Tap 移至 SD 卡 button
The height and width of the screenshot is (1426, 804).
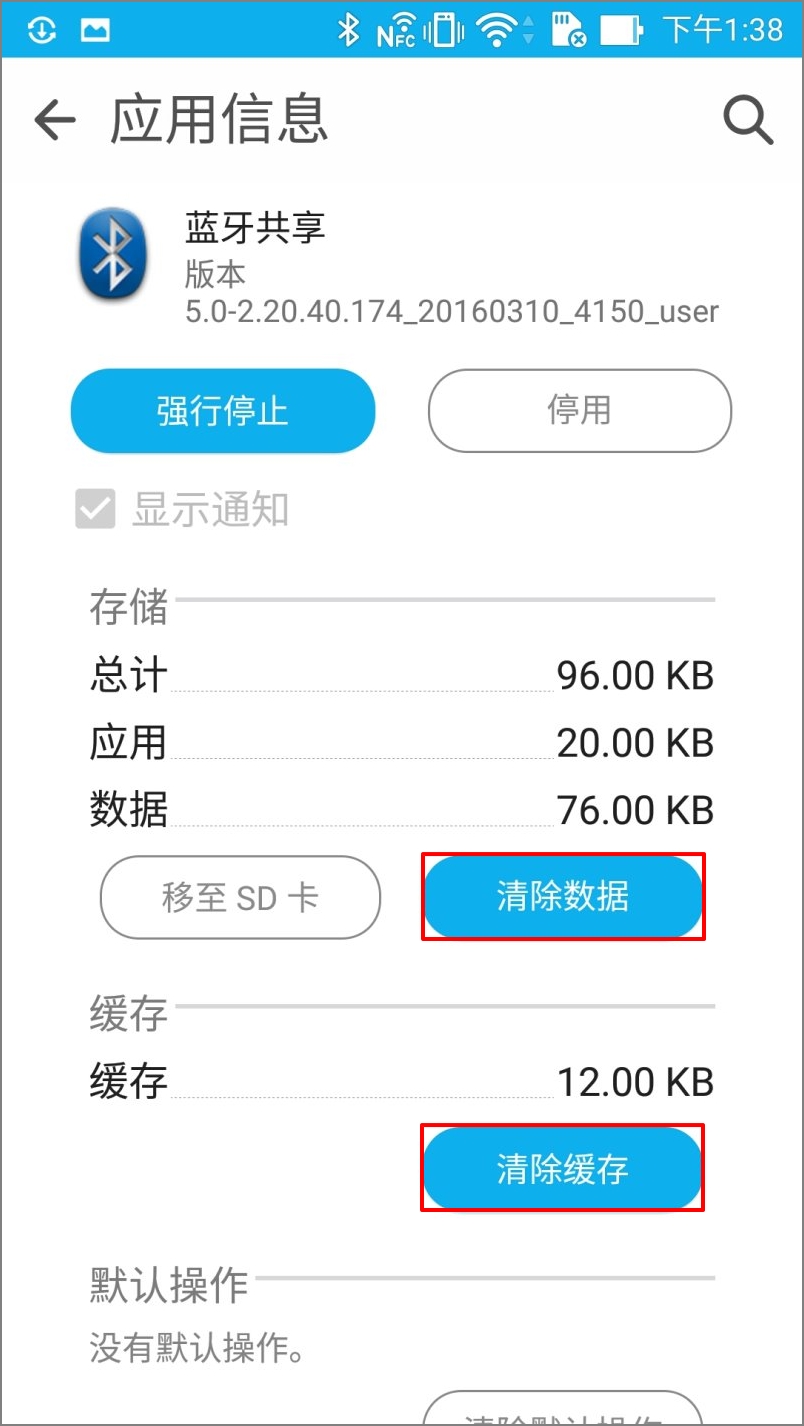pyautogui.click(x=240, y=897)
